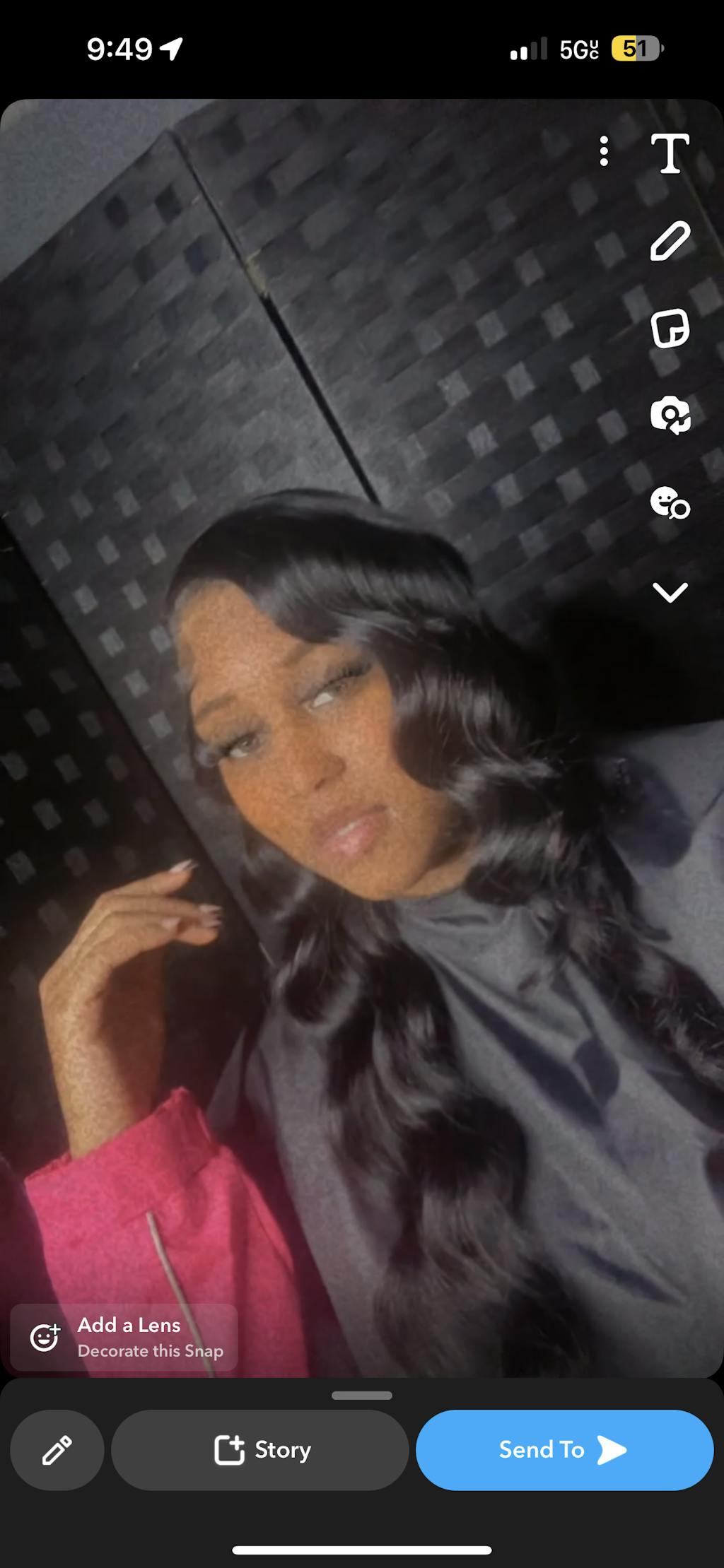Open the sticker picker
This screenshot has width=724, height=1568.
pyautogui.click(x=670, y=329)
